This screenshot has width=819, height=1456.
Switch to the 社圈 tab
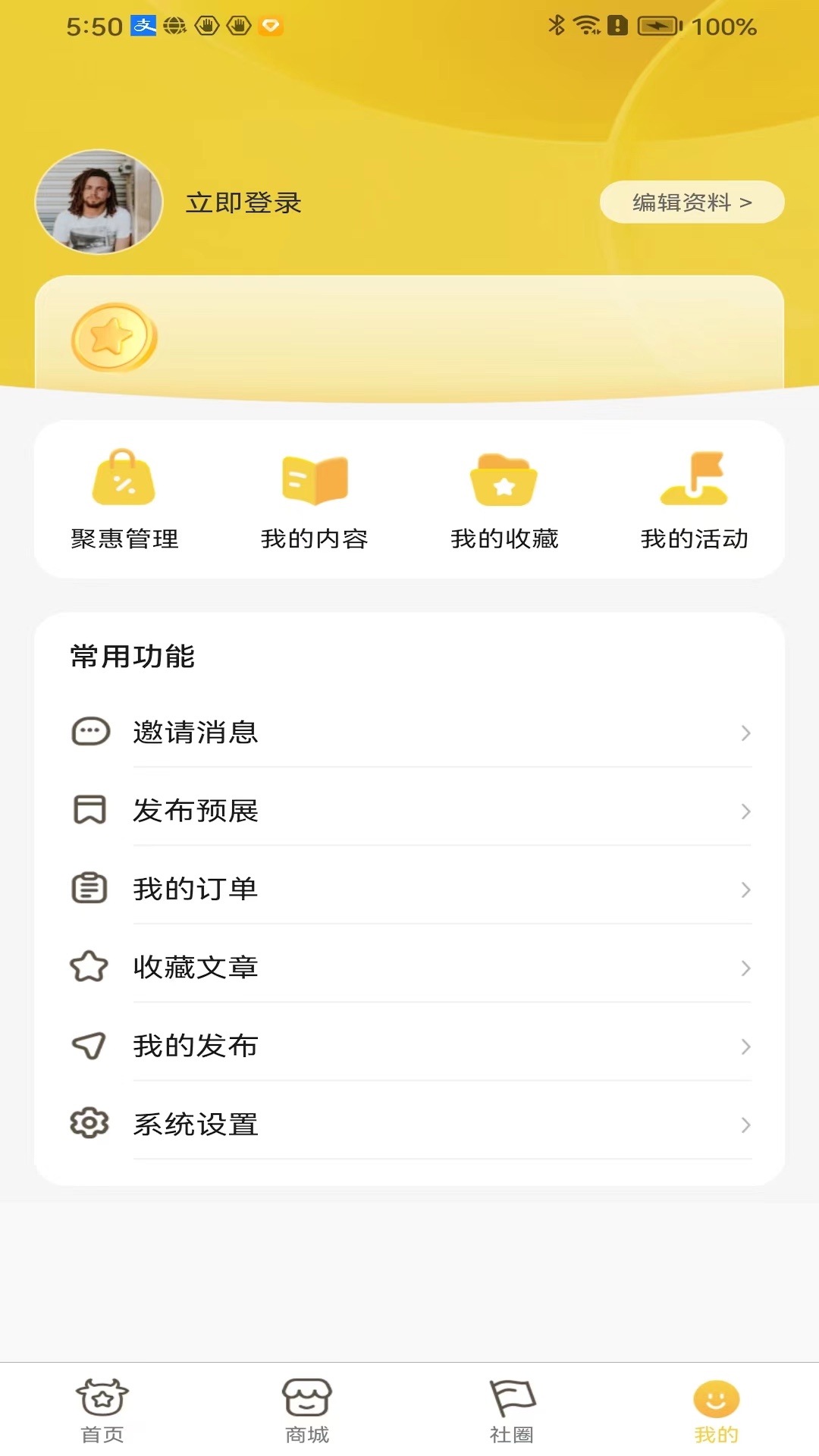[512, 1410]
